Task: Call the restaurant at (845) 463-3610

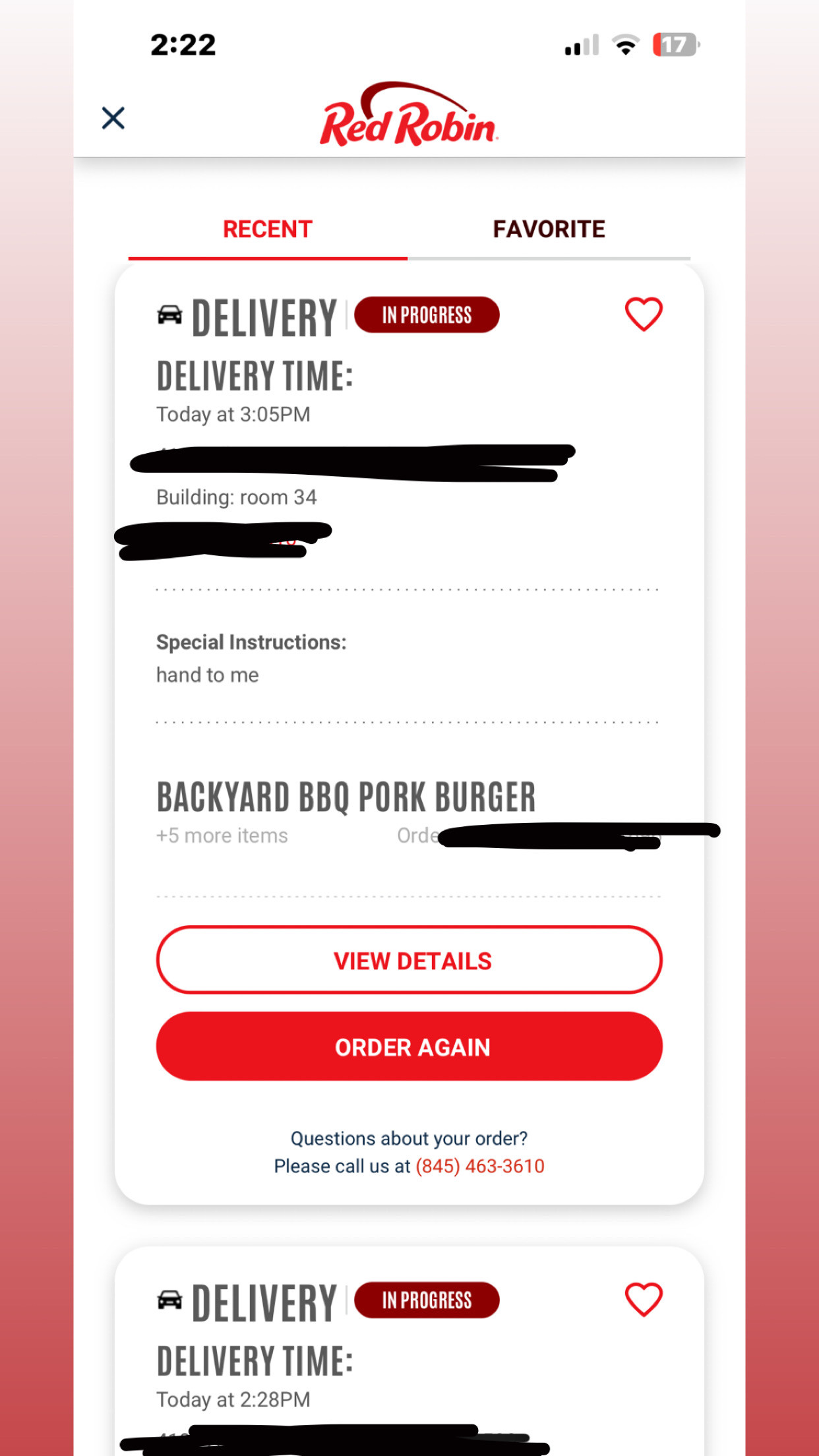Action: 480,1166
